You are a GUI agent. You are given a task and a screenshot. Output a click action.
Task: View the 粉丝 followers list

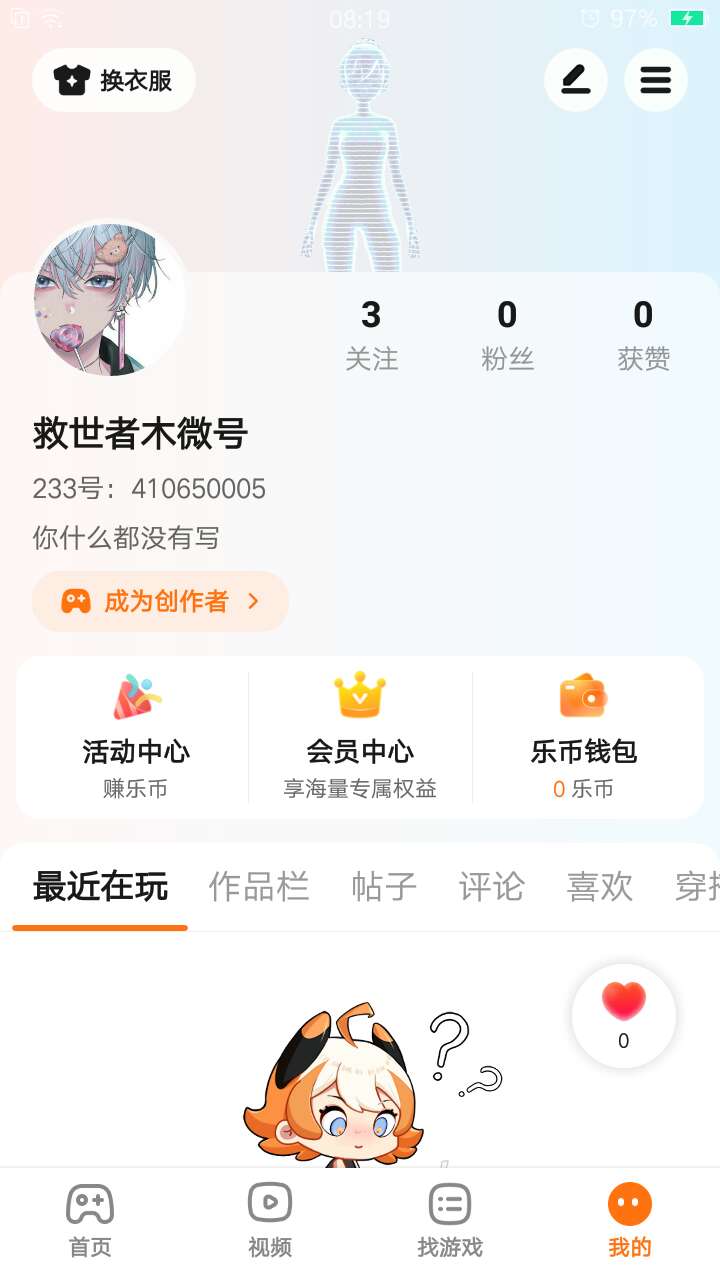click(507, 335)
